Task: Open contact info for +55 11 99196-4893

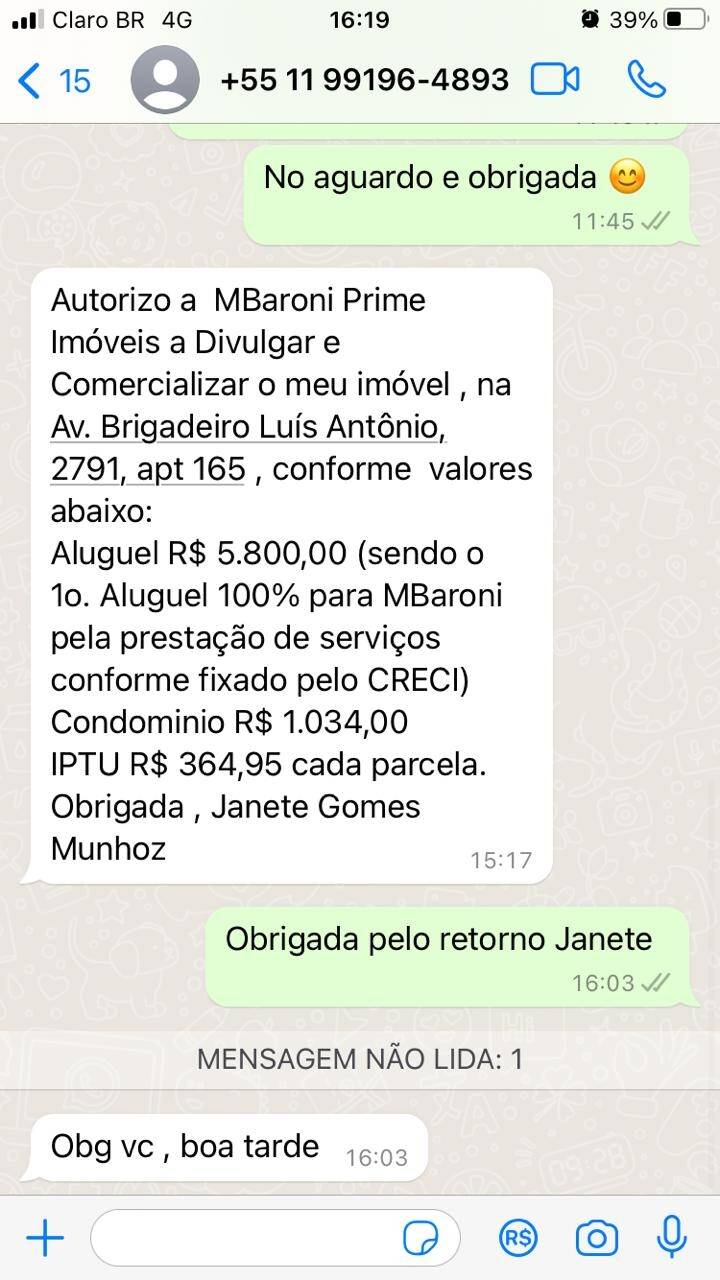Action: tap(364, 80)
